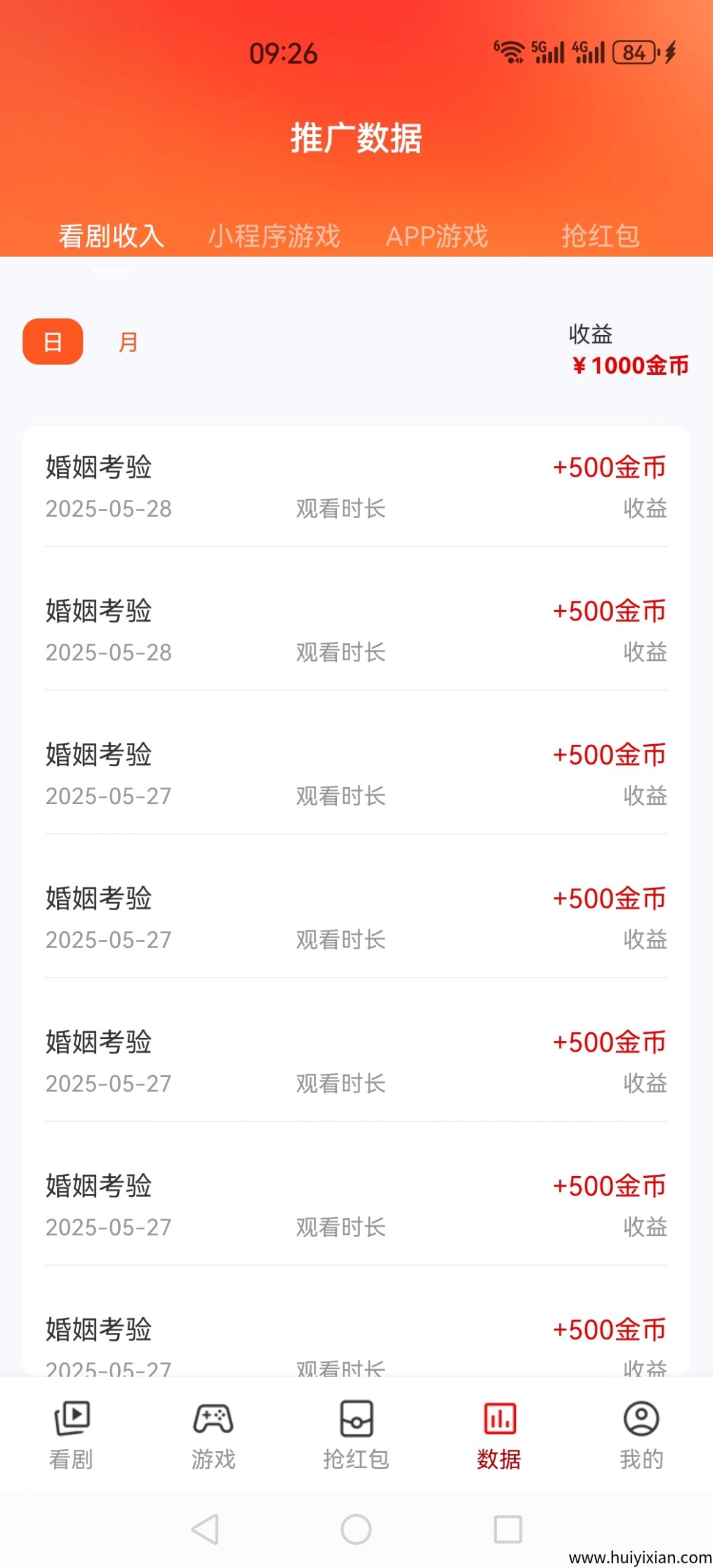Switch to the APP游戏 top tab
The height and width of the screenshot is (1568, 713).
click(x=437, y=236)
